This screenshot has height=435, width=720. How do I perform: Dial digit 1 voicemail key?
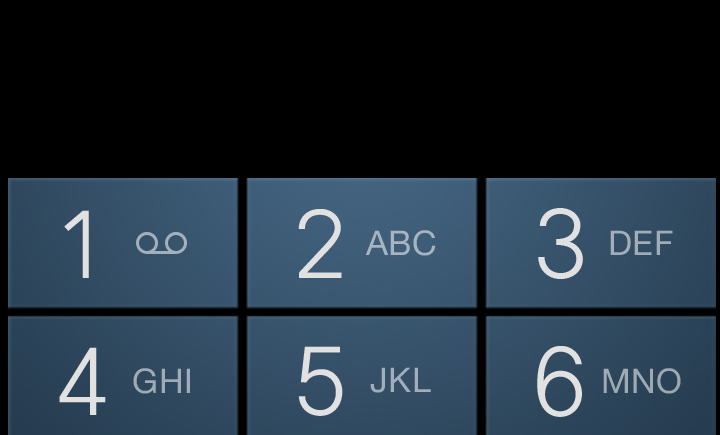[123, 243]
